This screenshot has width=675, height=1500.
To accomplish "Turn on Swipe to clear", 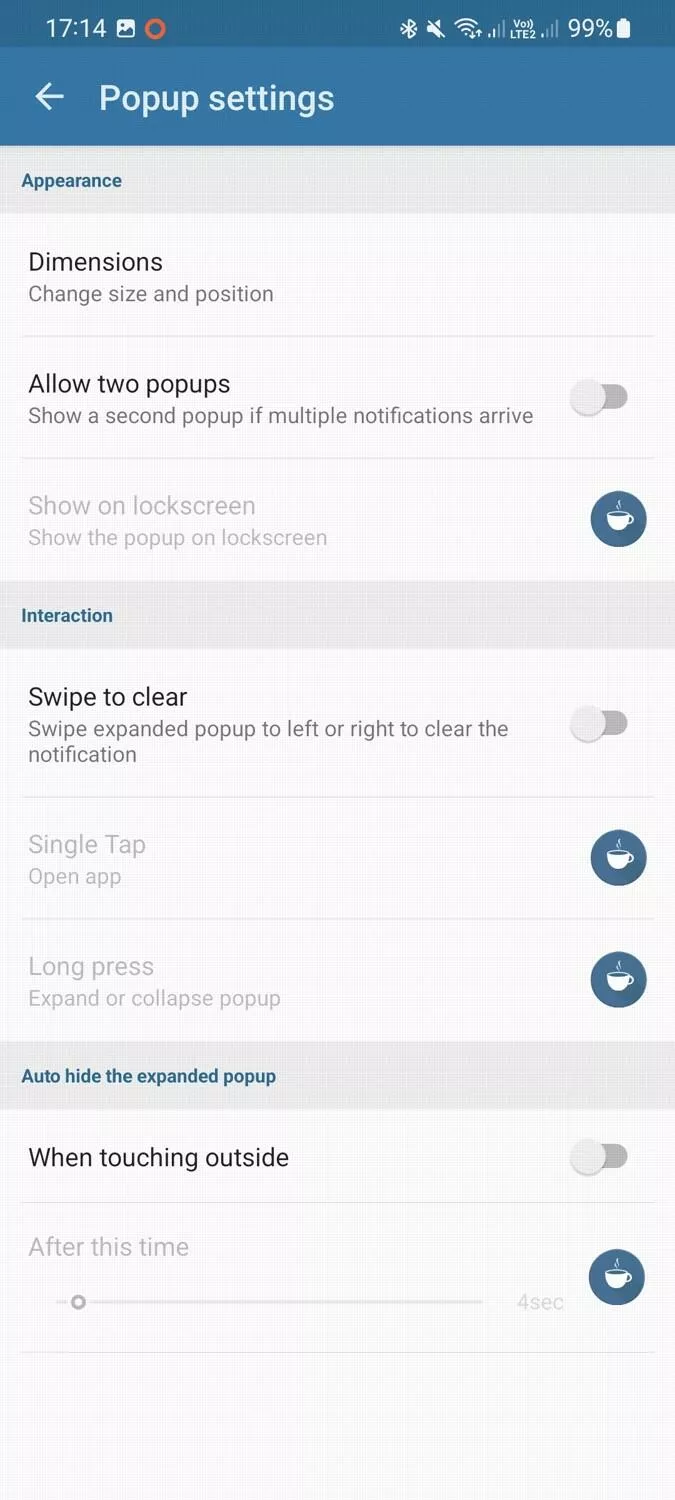I will click(x=600, y=723).
